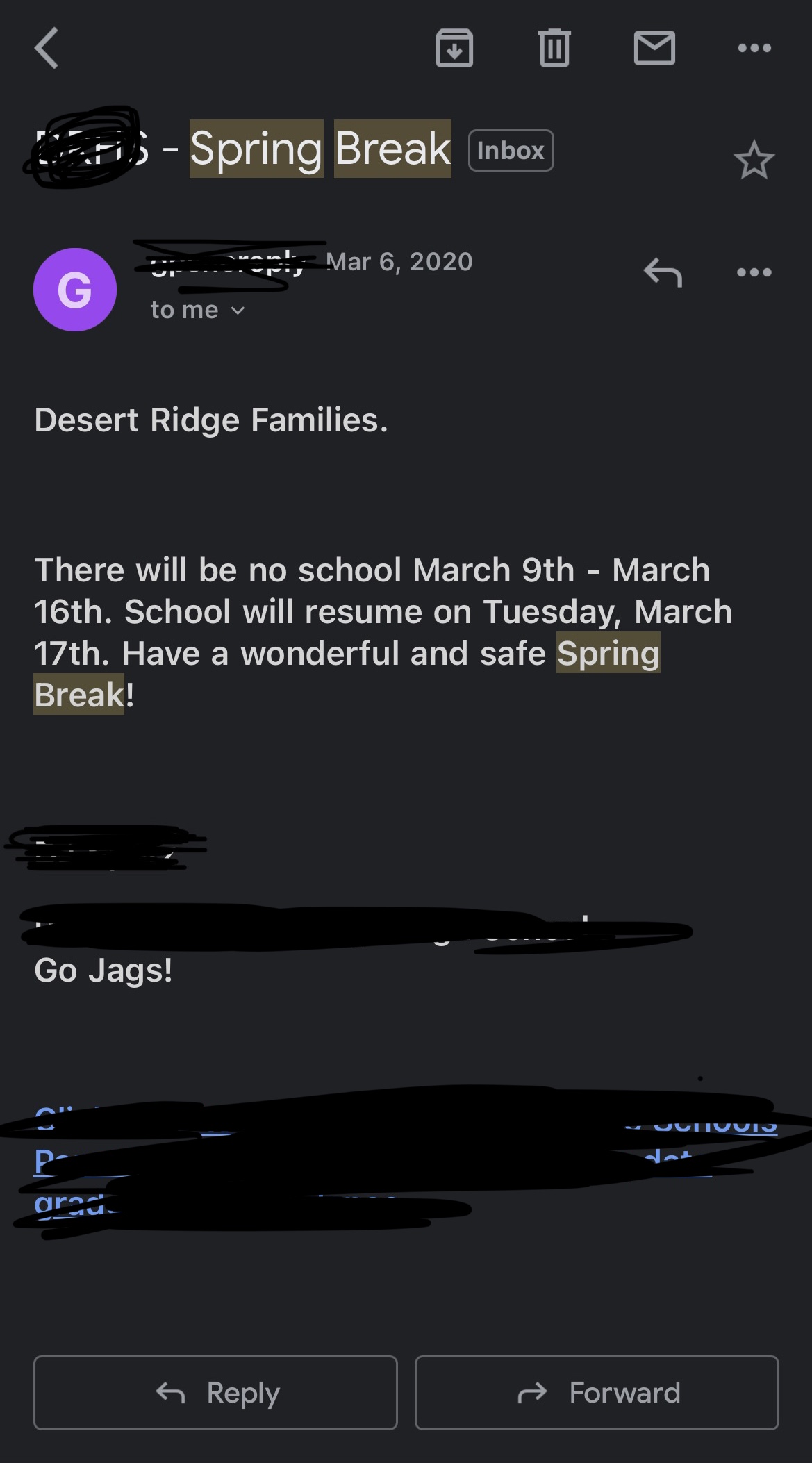Screen dimensions: 812x1463
Task: Open the sender's purple G avatar
Action: (75, 290)
